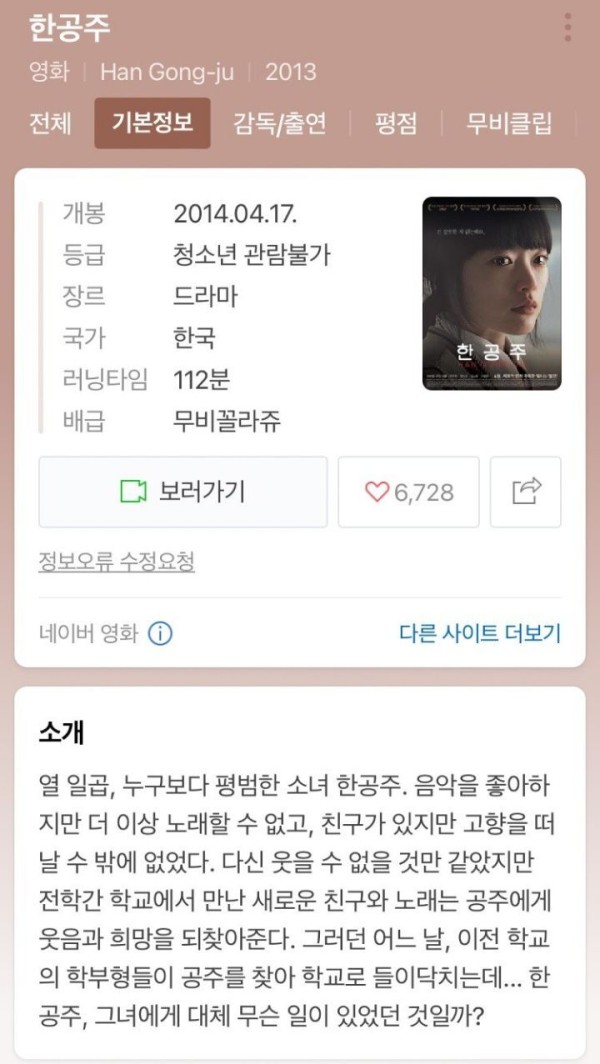The image size is (600, 1064).
Task: Go to the 평점 tab
Action: [x=396, y=124]
